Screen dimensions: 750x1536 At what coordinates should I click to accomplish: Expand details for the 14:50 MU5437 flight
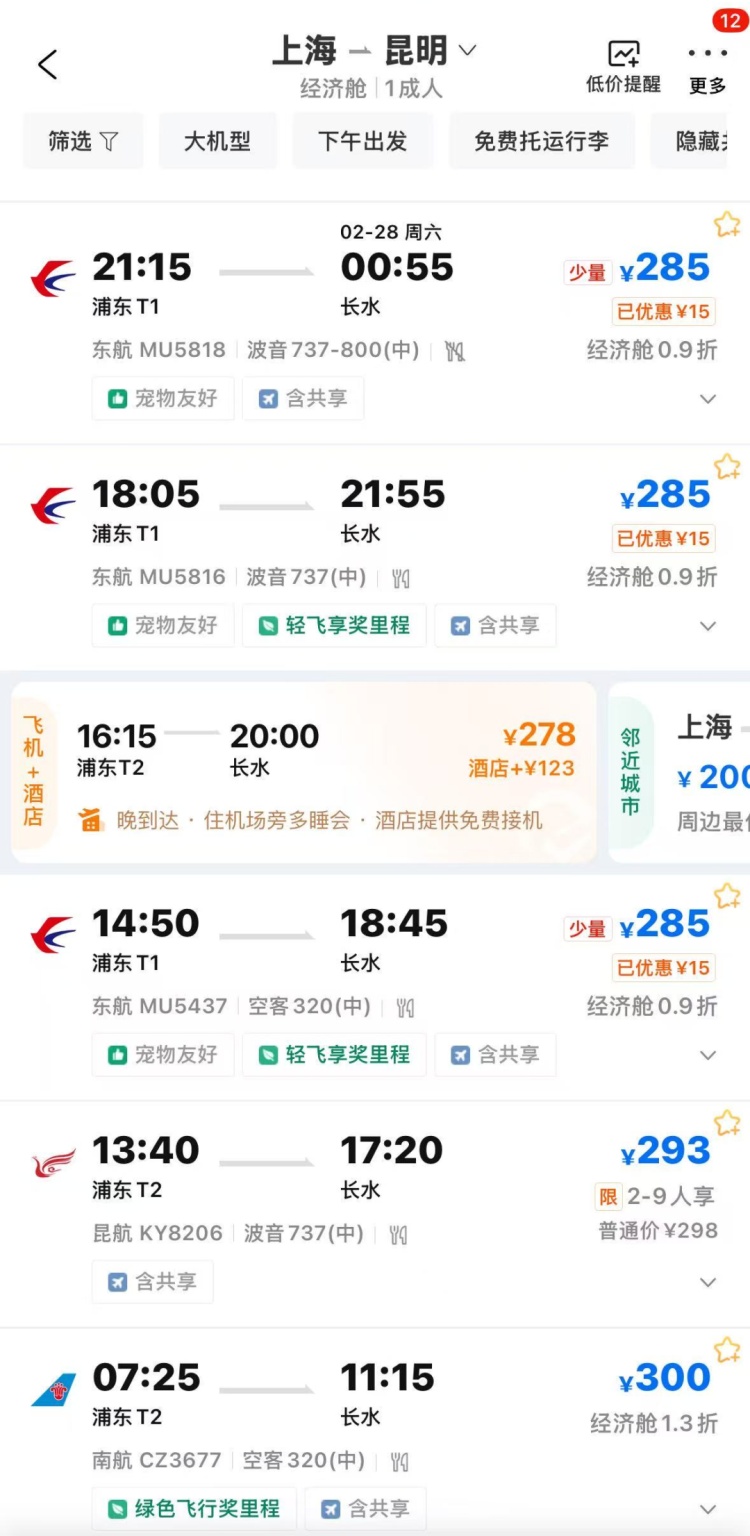tap(708, 1055)
